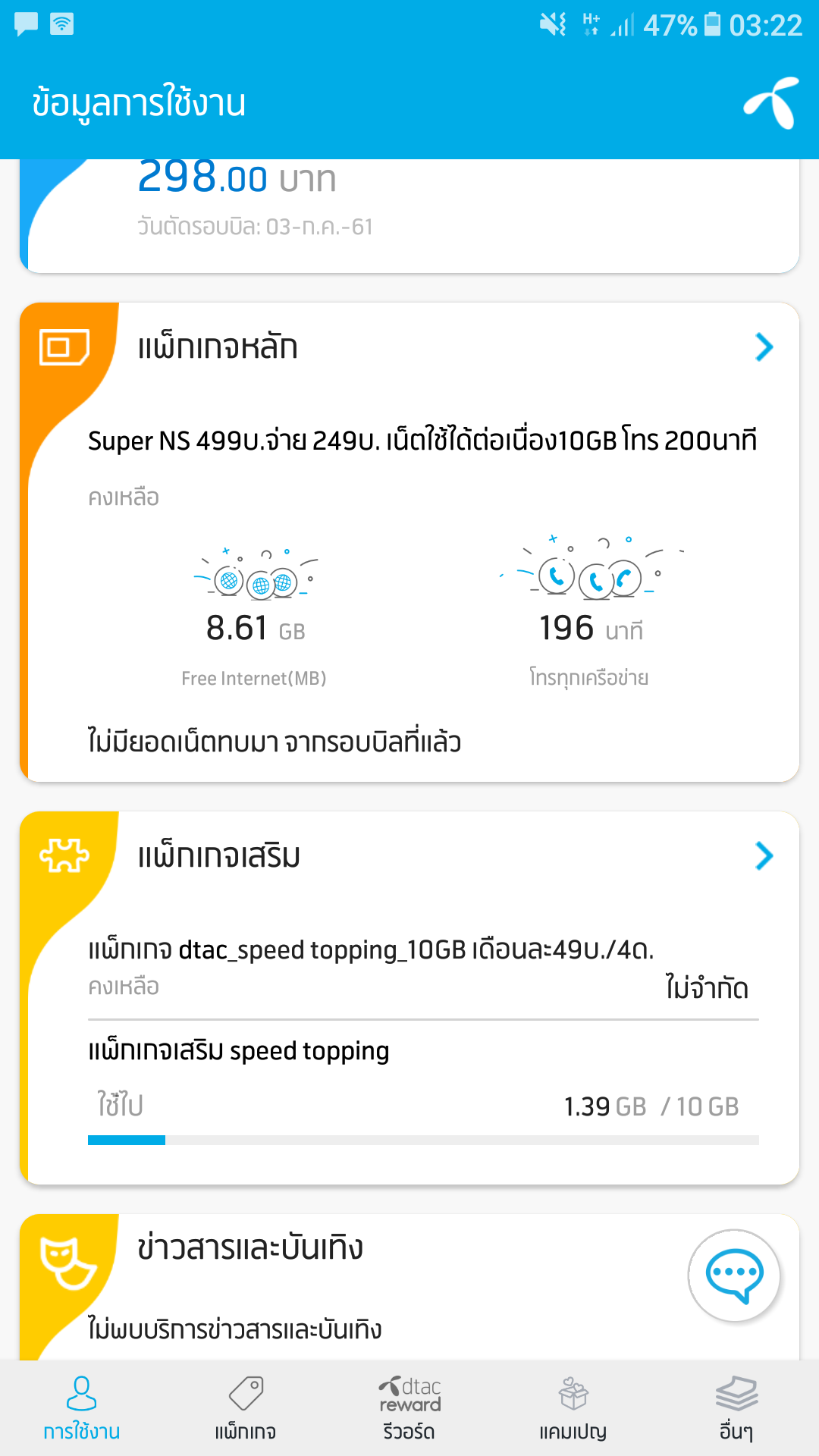Switch to the แพ็กเกจ tab
The image size is (819, 1456).
246,1408
